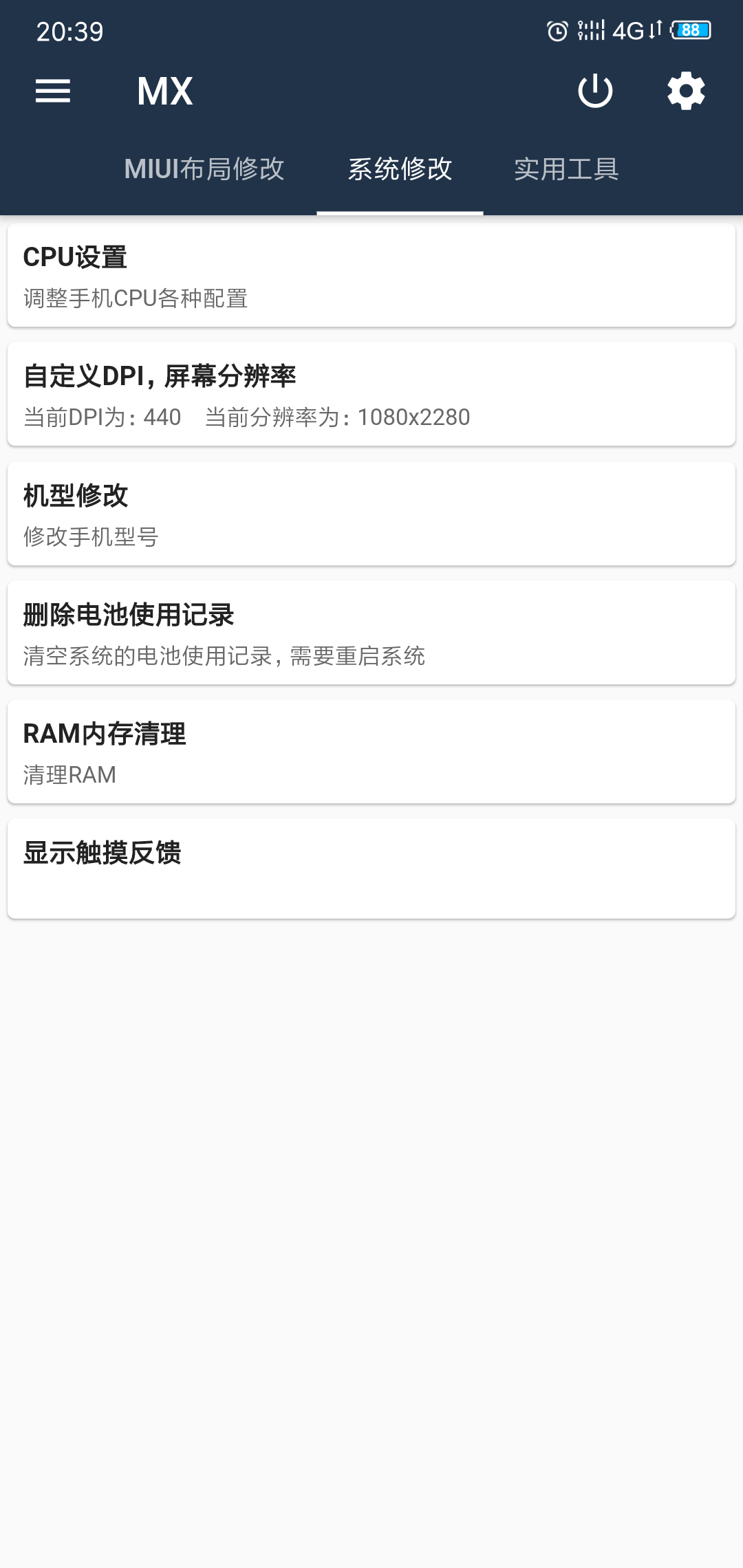Screen dimensions: 743x1568
Task: Open the RAM内存清理 card
Action: (371, 752)
